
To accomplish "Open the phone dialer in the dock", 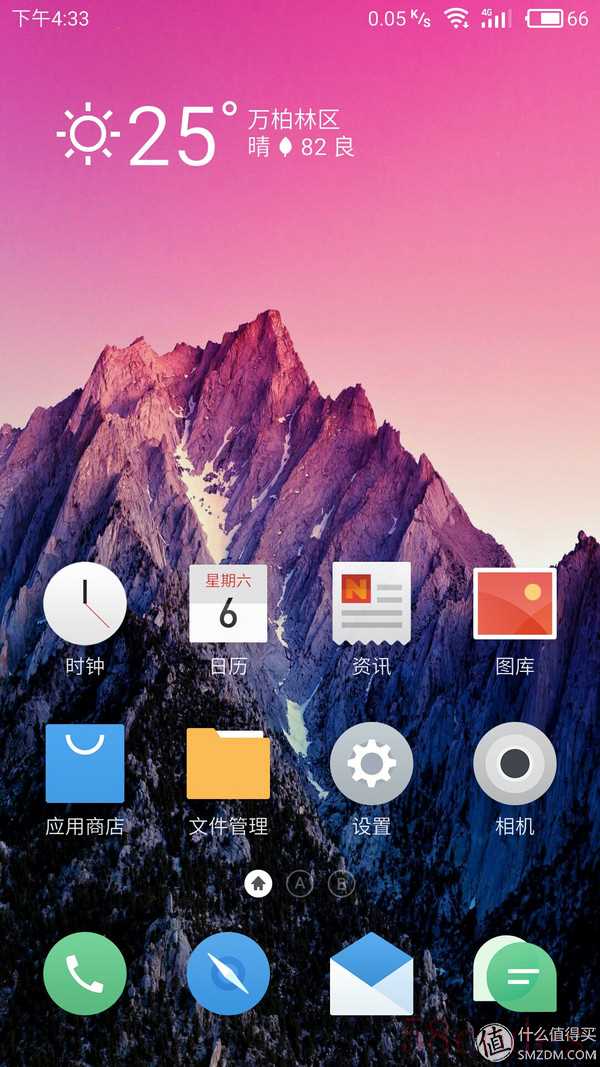I will (85, 973).
